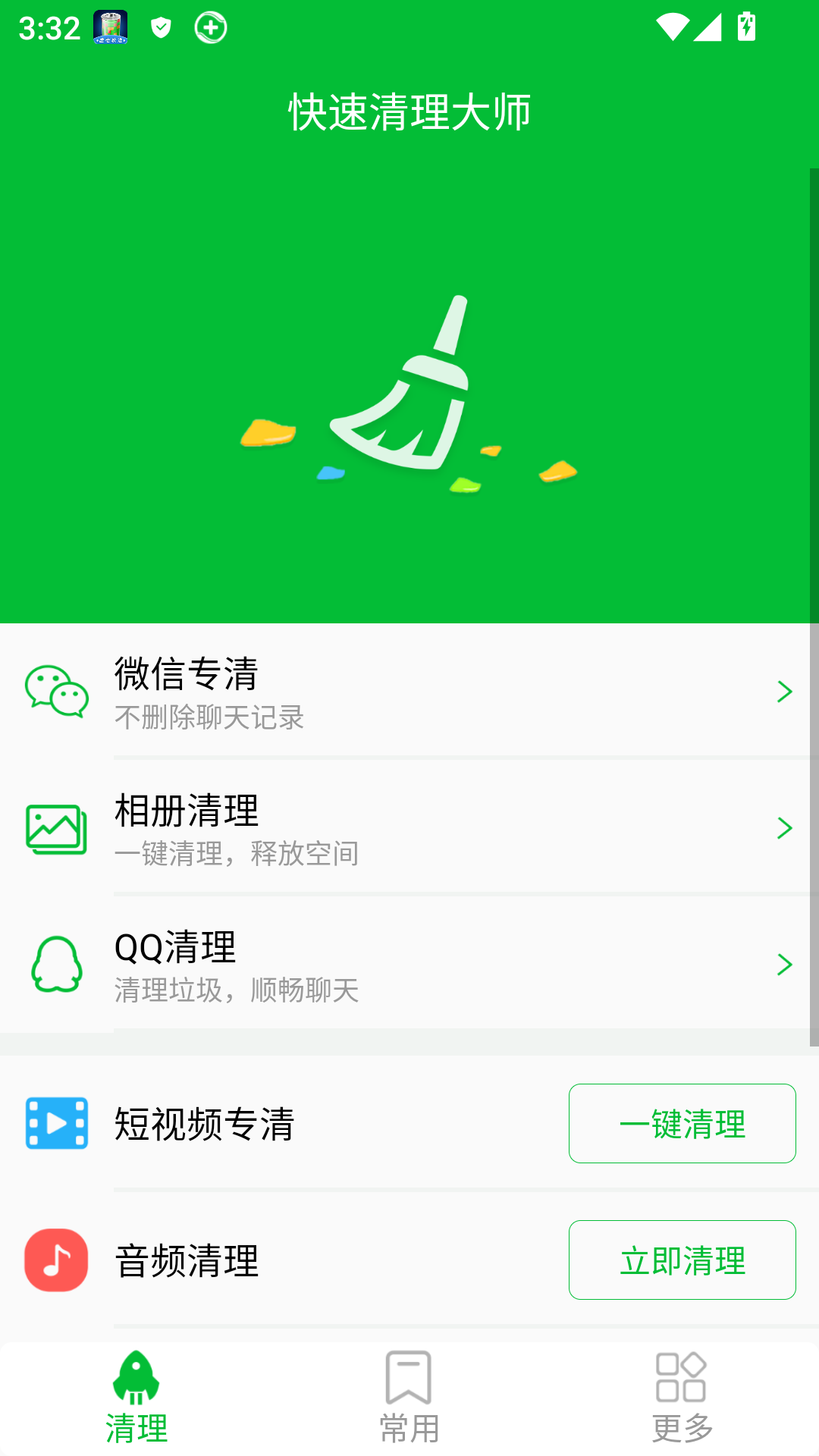Expand the 相册清理 row chevron
Viewport: 819px width, 1456px height.
point(785,828)
